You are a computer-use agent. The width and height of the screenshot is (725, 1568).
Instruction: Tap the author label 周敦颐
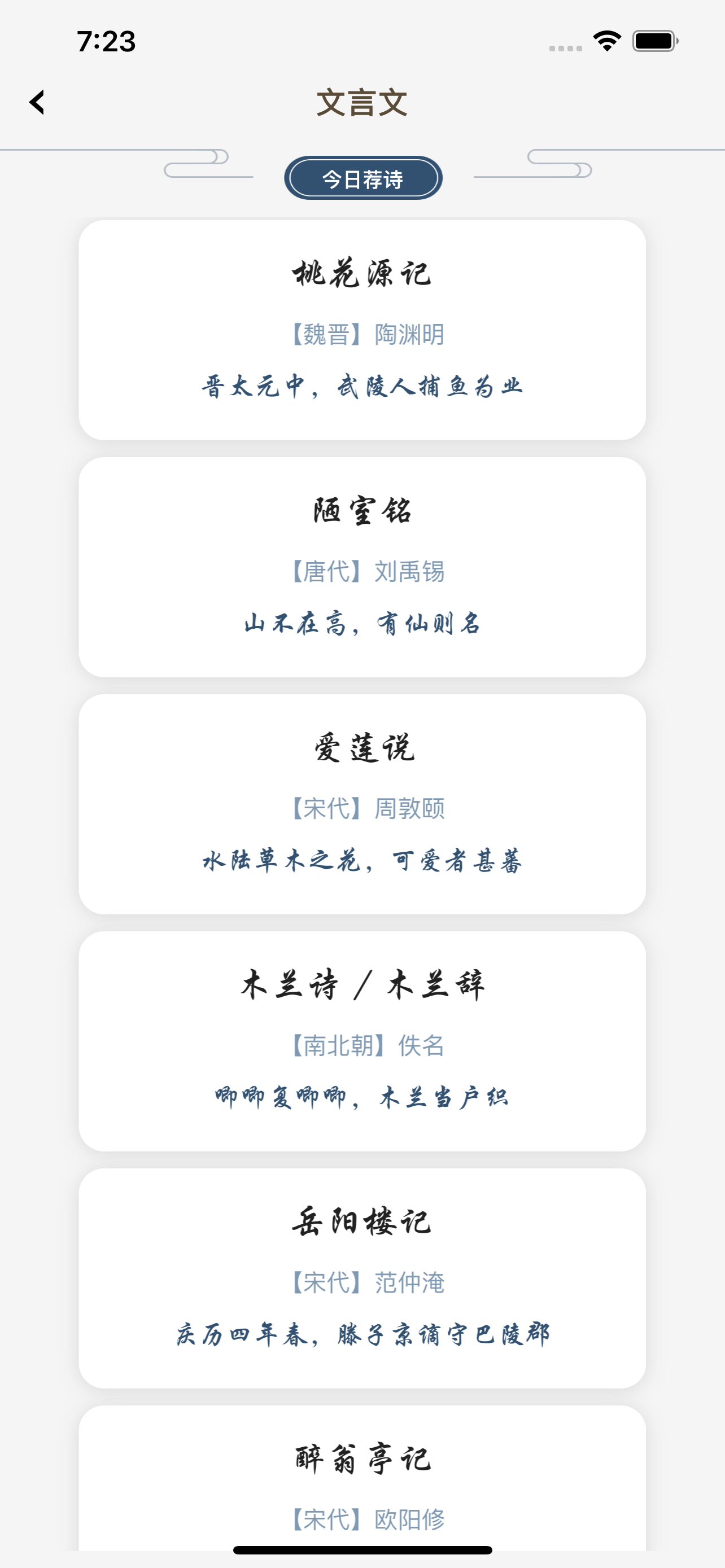click(x=408, y=808)
